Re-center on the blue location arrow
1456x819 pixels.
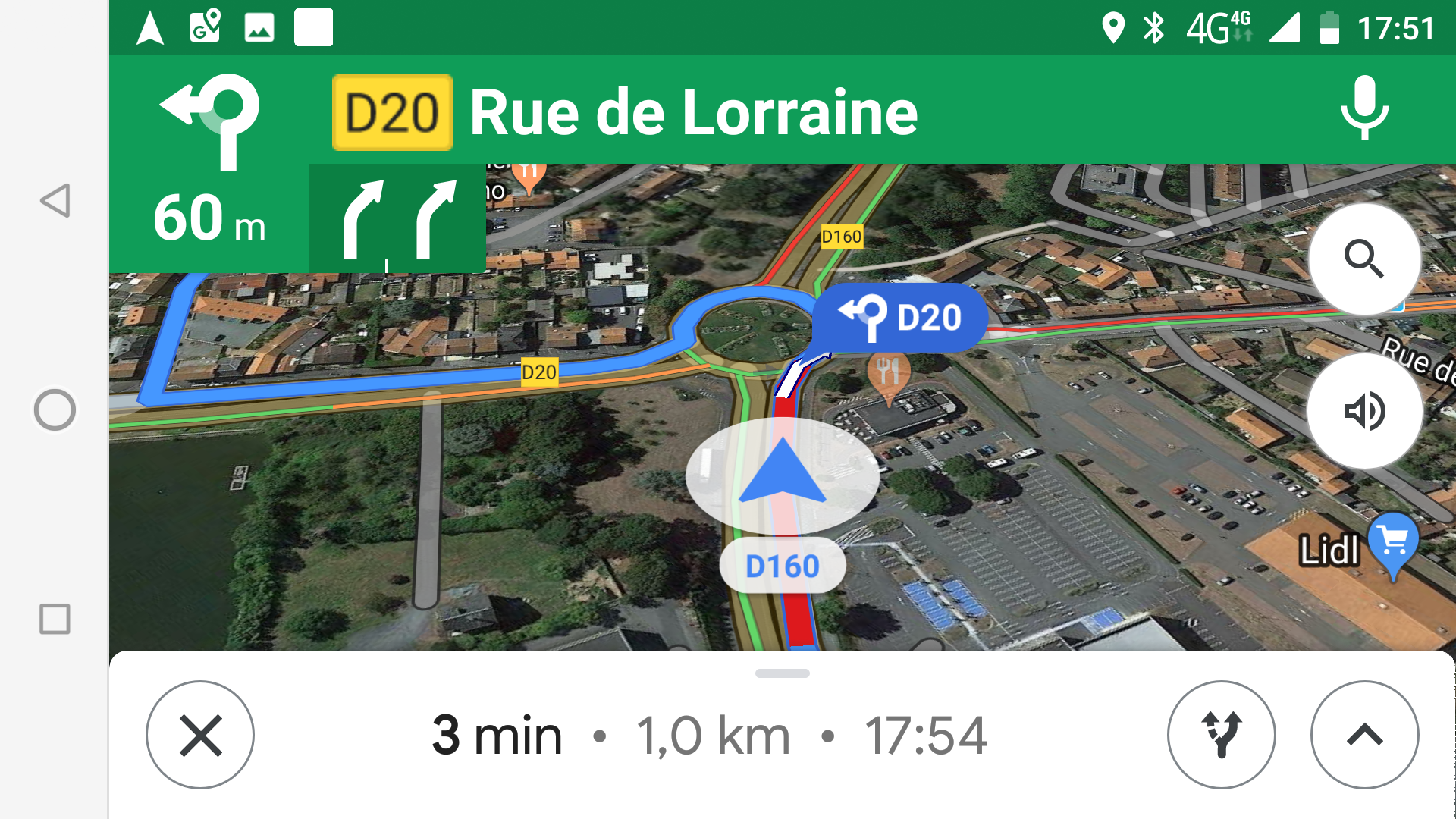pos(782,474)
